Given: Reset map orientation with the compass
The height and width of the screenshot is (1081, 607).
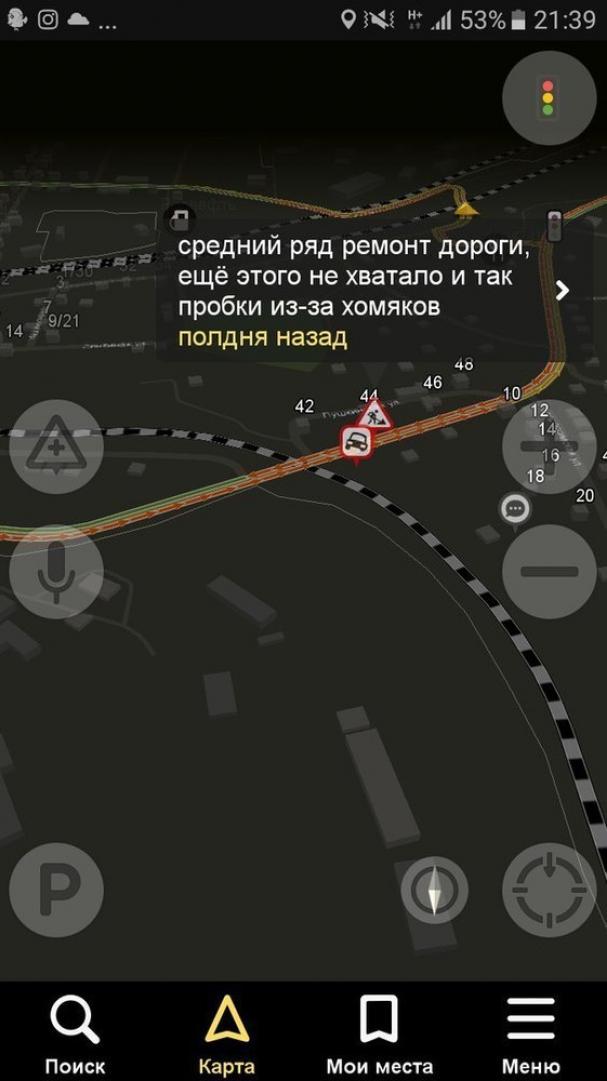Looking at the screenshot, I should (x=435, y=890).
